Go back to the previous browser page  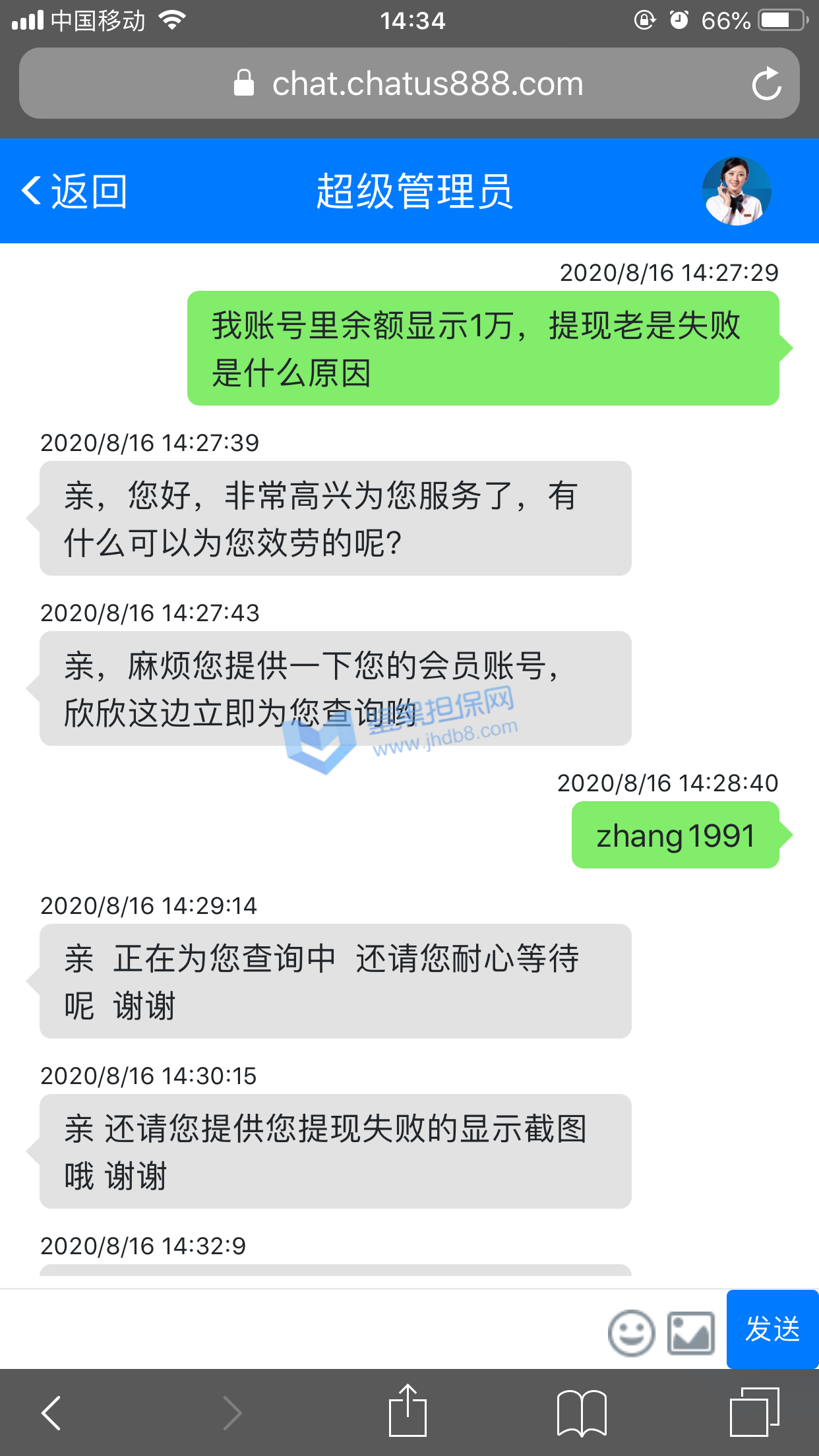(x=51, y=1412)
